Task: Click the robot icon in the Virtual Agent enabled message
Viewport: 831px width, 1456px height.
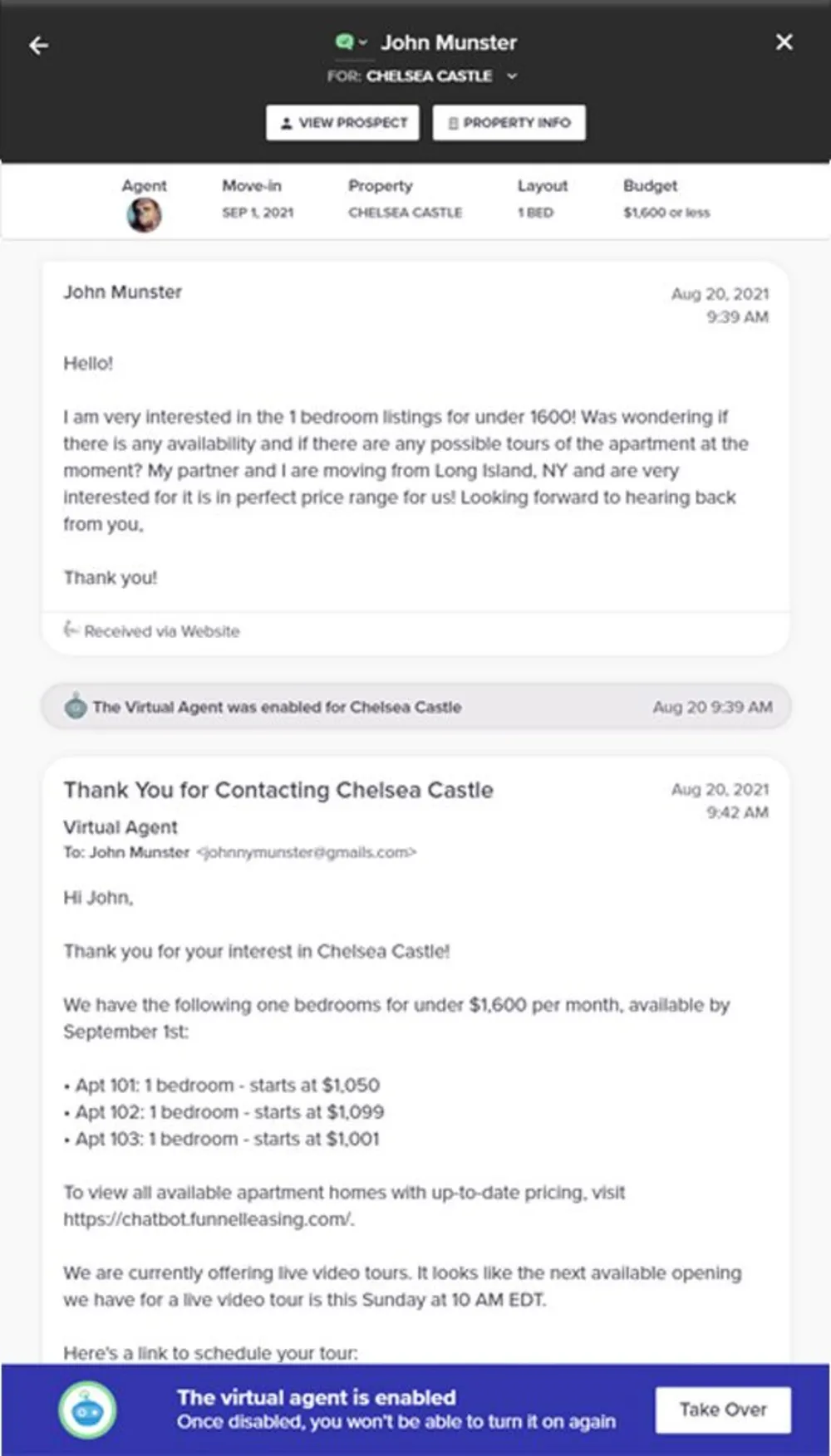Action: pyautogui.click(x=76, y=707)
